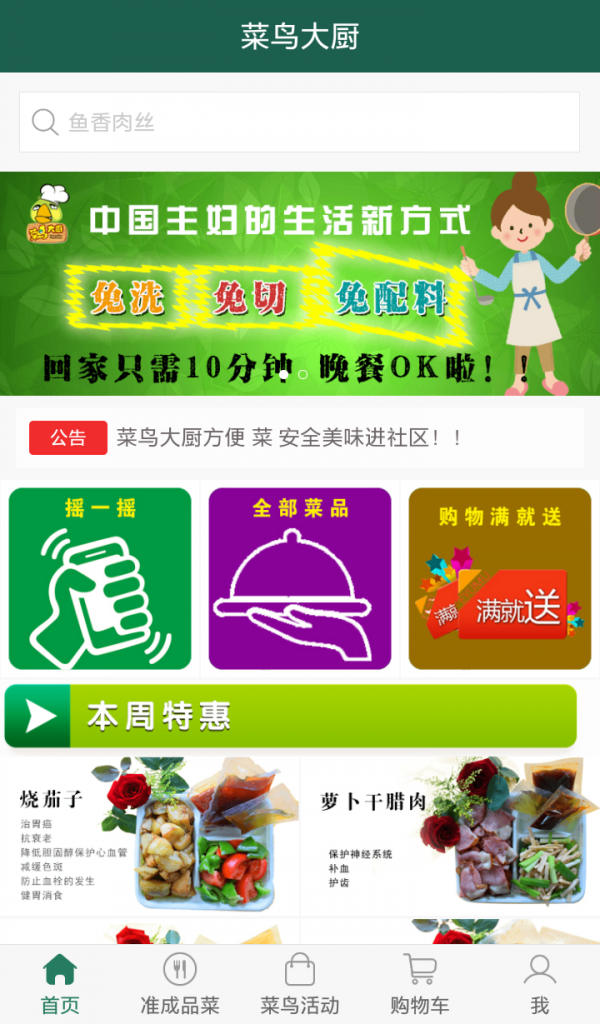View the 萝卜干腊肉 dish card
Image resolution: width=600 pixels, height=1024 pixels.
(x=450, y=836)
